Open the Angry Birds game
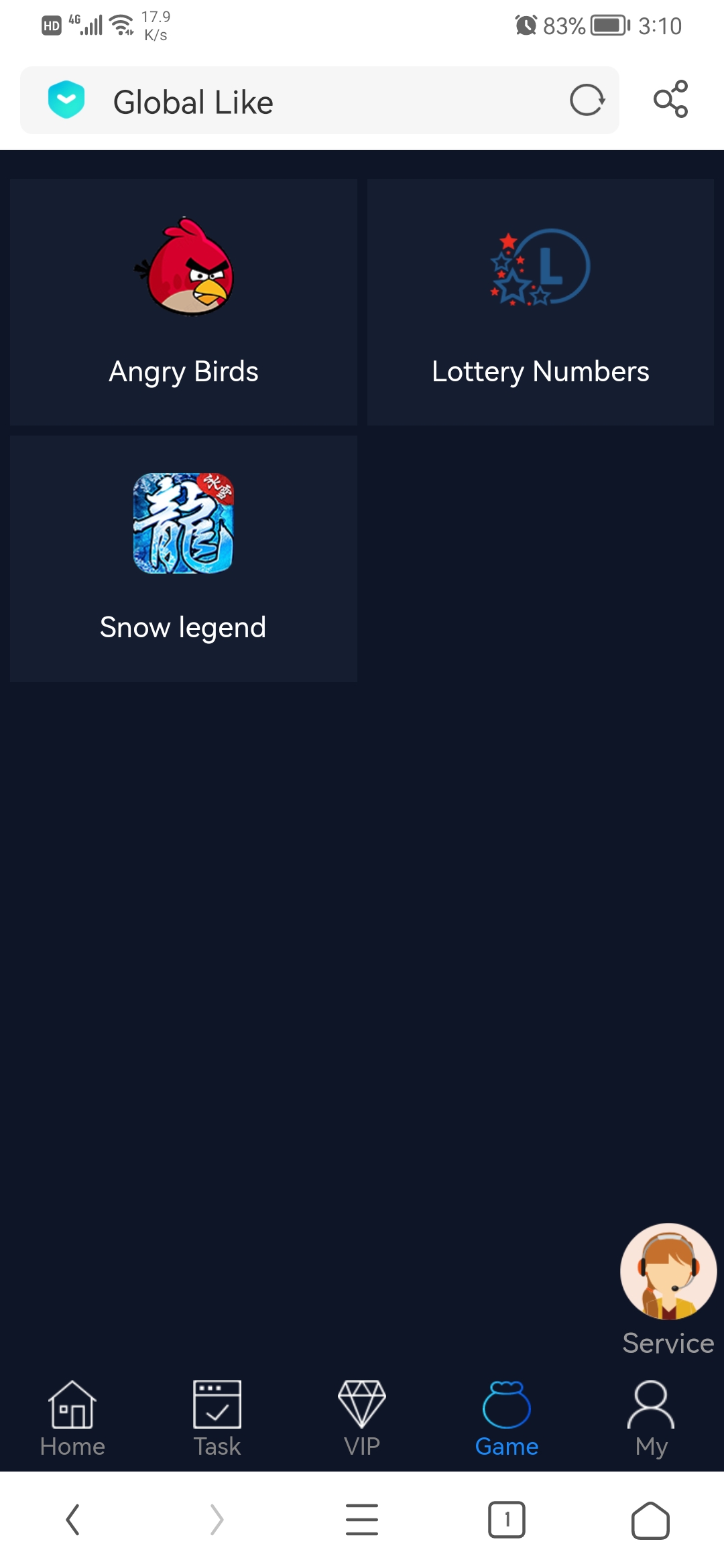Screen dimensions: 724x1568 tap(184, 302)
